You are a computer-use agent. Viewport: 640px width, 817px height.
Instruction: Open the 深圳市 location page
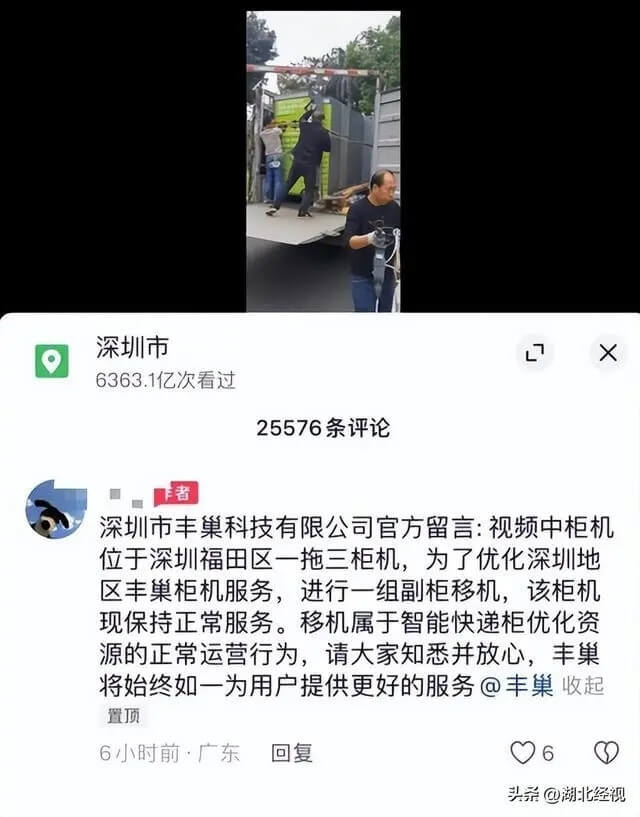132,349
